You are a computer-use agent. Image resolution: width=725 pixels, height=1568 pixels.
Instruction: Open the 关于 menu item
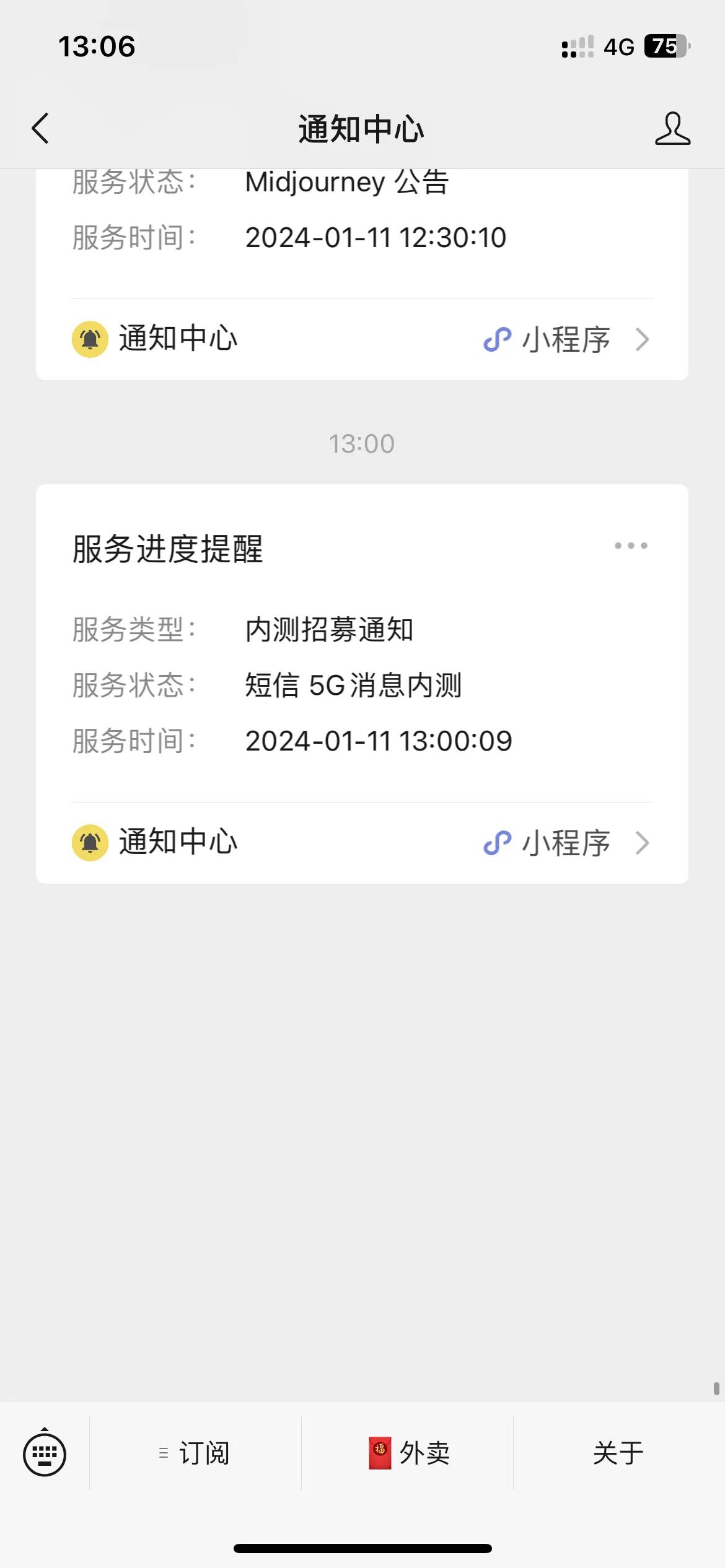point(618,1453)
